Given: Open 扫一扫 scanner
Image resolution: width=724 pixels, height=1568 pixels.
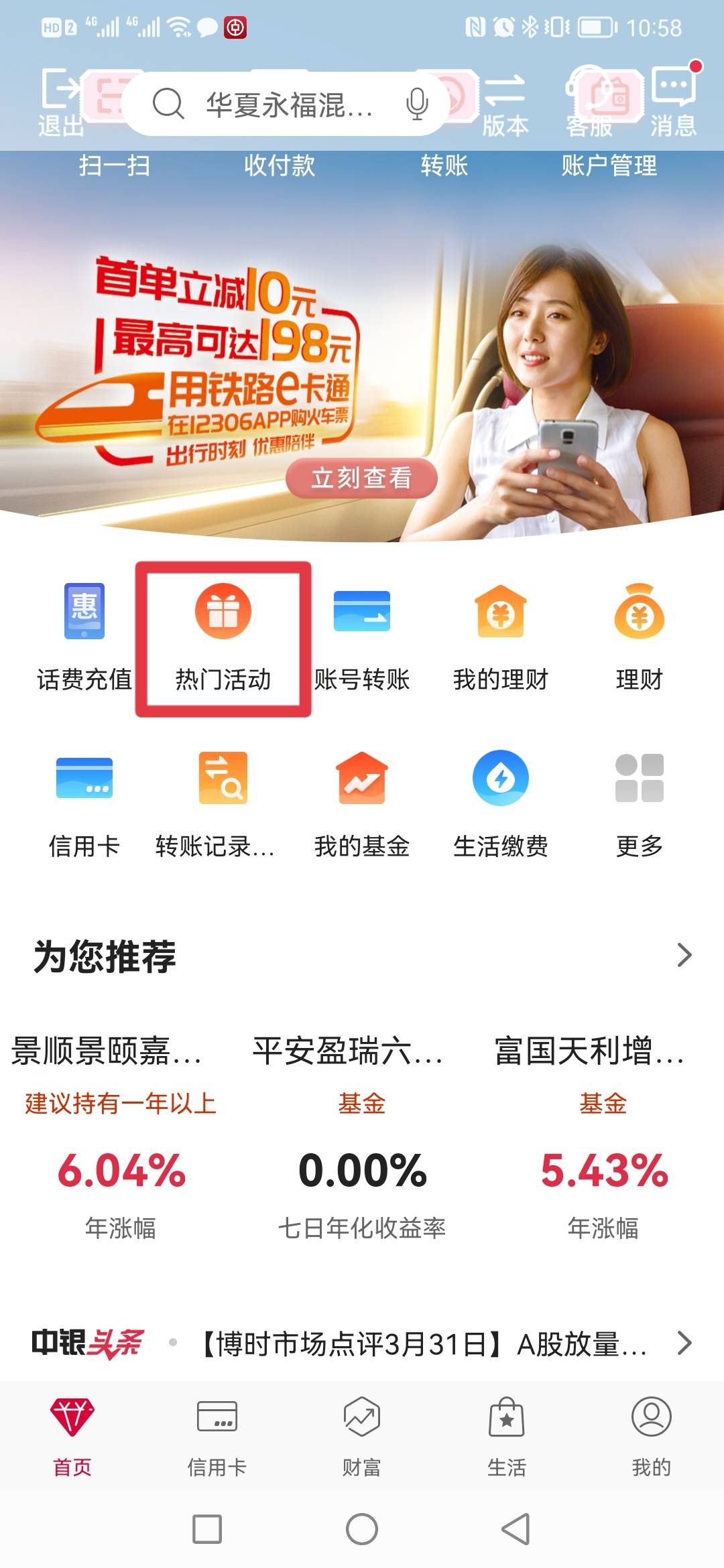Looking at the screenshot, I should pyautogui.click(x=115, y=166).
